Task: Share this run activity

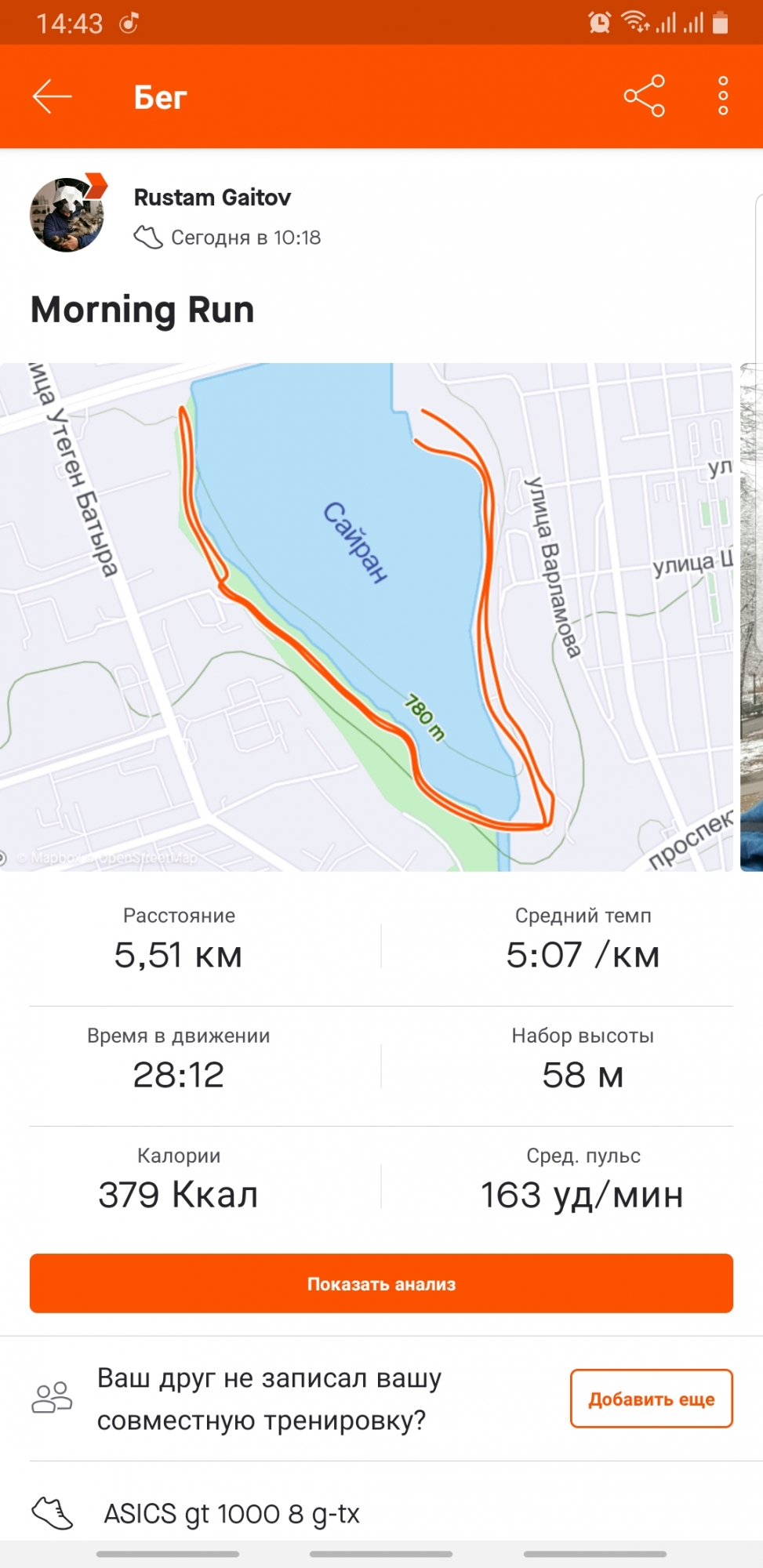Action: (x=644, y=96)
